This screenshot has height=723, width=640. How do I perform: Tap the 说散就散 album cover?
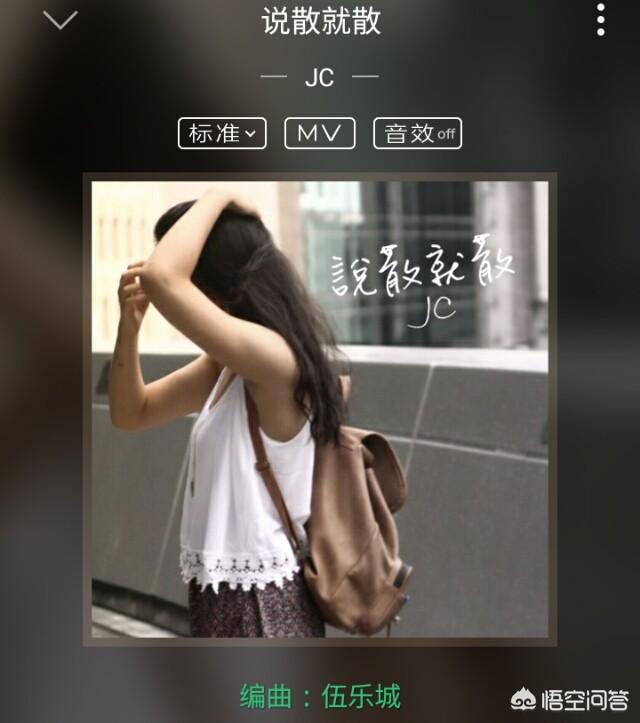tap(320, 408)
